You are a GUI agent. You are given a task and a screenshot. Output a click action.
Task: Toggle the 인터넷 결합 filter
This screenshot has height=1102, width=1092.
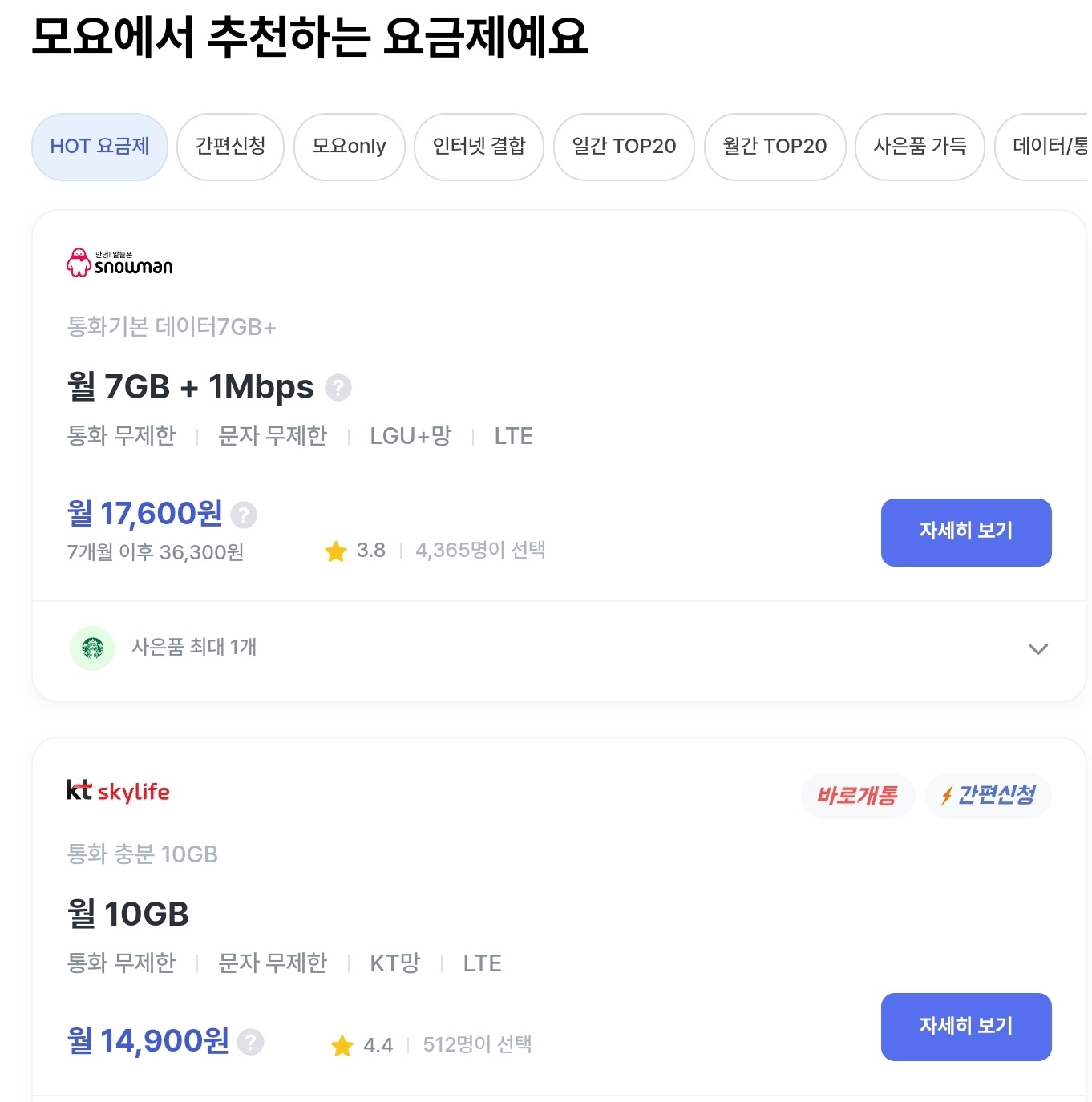click(479, 147)
